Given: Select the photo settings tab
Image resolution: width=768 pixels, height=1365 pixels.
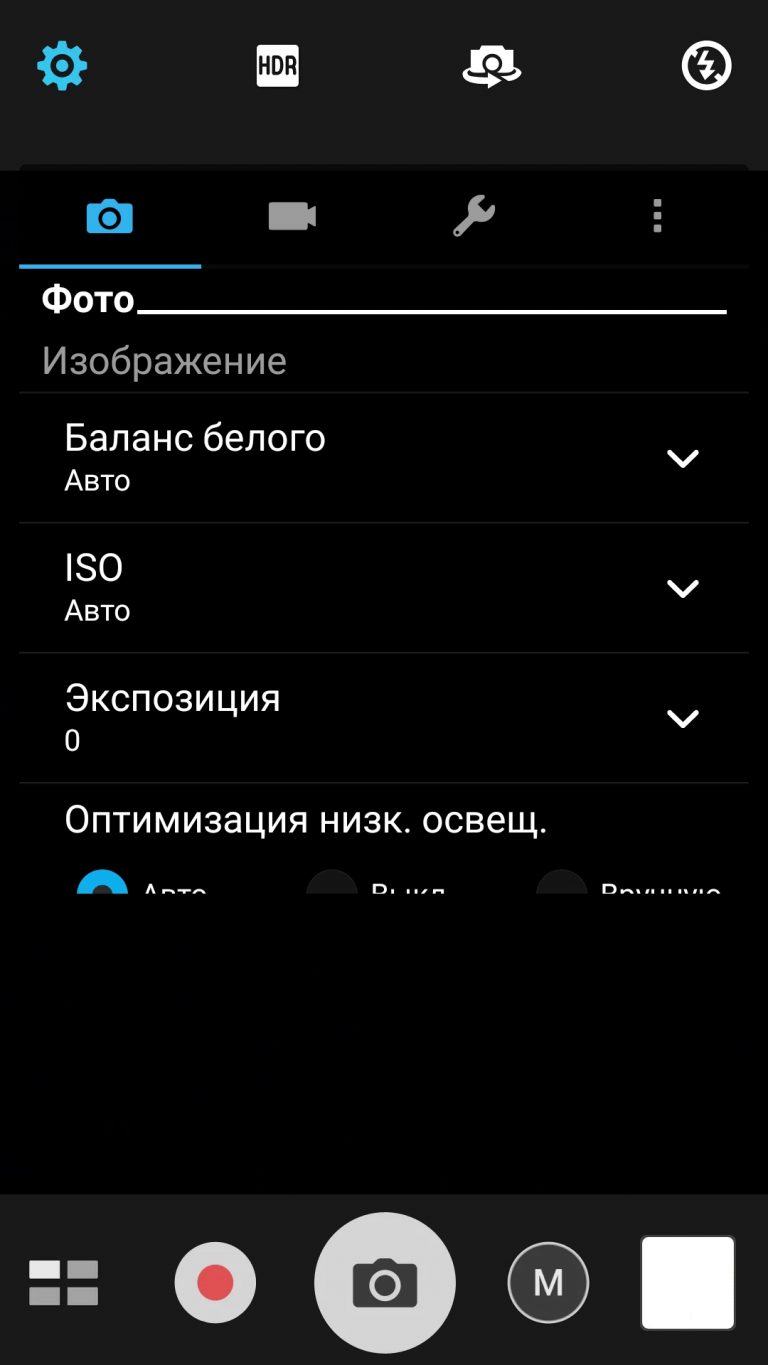Looking at the screenshot, I should 110,216.
